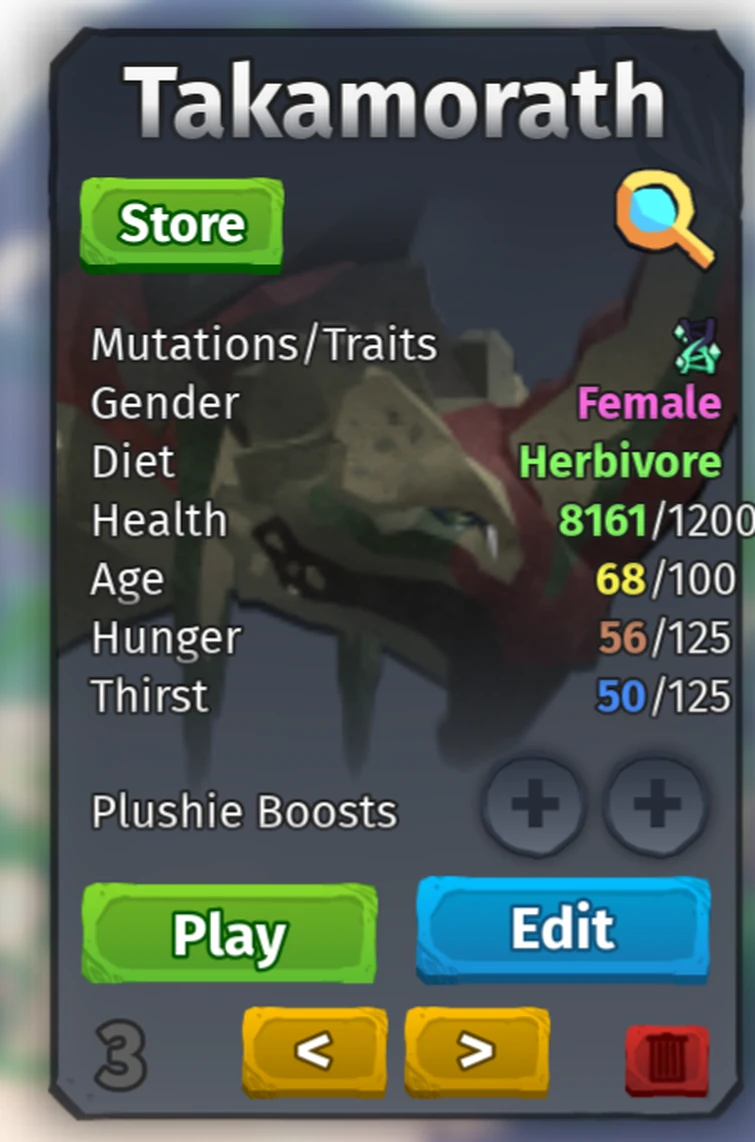This screenshot has width=755, height=1142.
Task: Click the Plushie Boosts label
Action: click(x=244, y=812)
